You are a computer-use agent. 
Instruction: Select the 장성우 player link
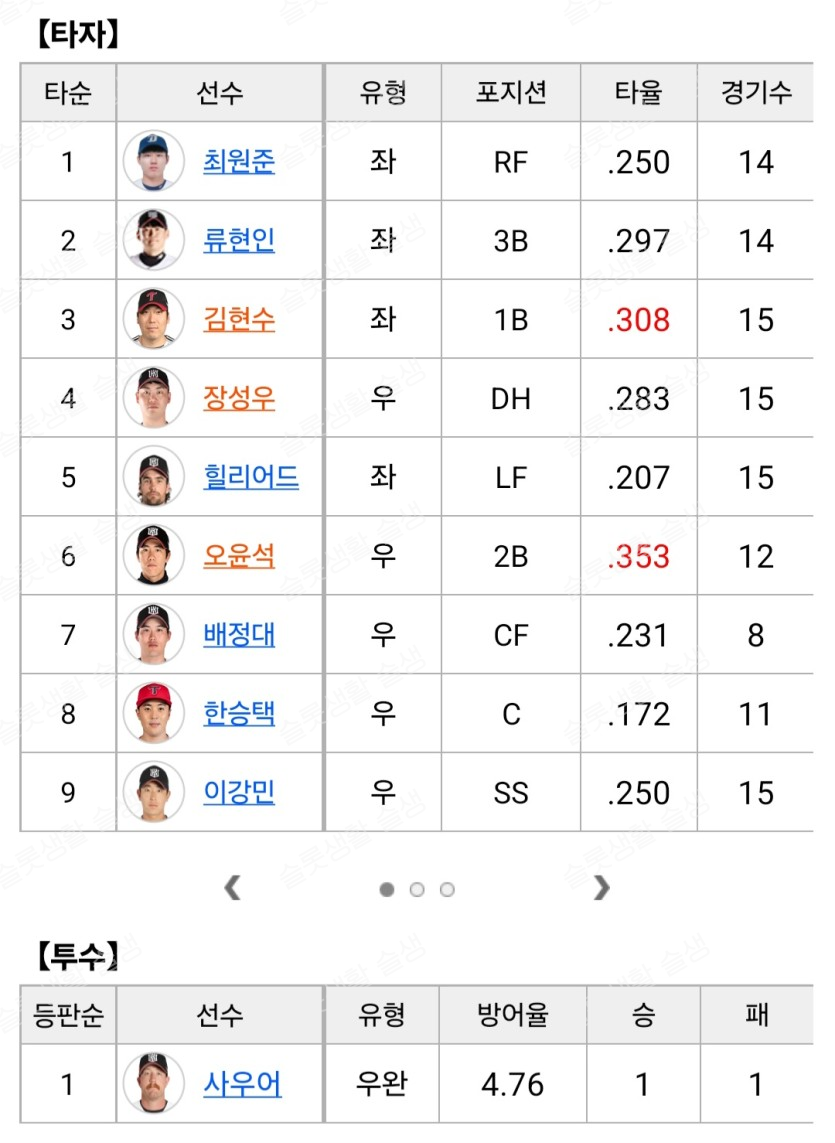coord(239,399)
